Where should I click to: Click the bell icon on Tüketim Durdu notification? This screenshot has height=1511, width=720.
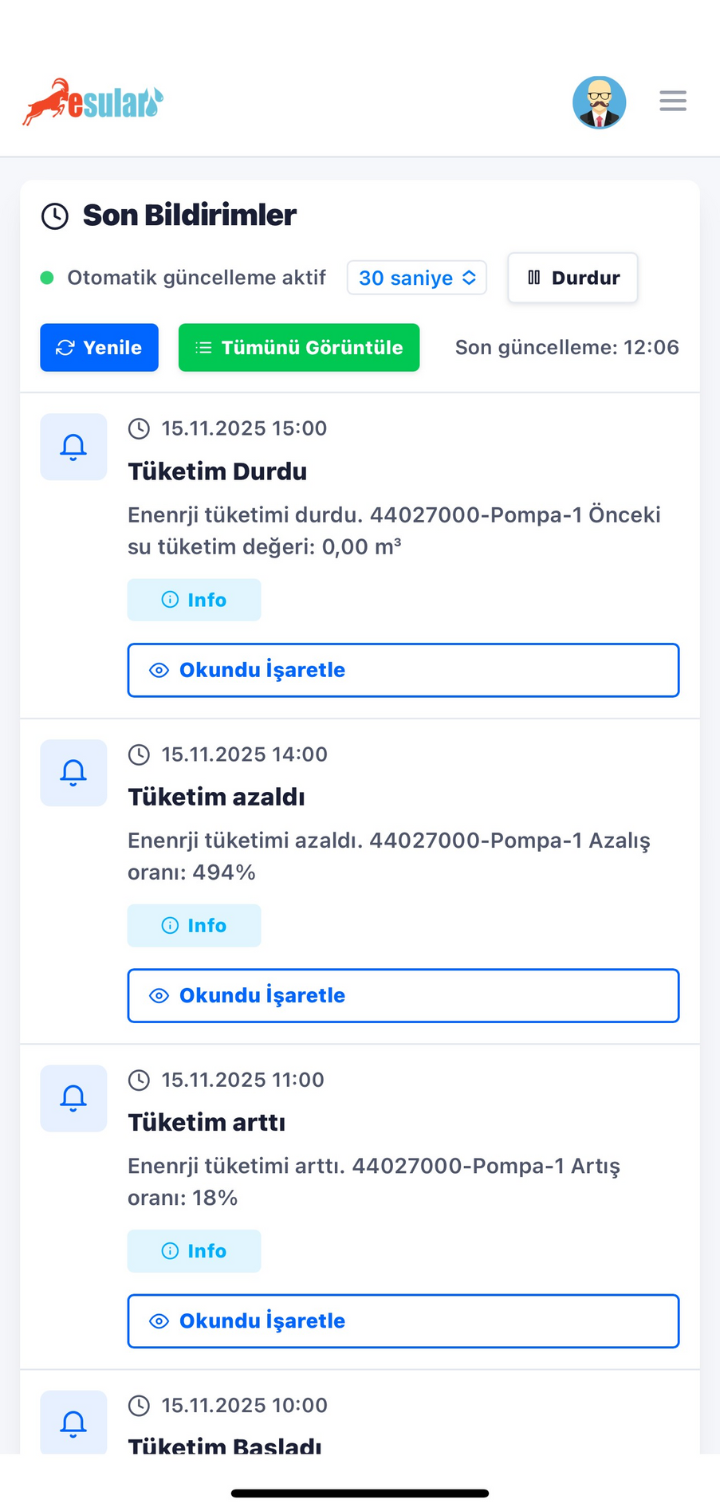pos(73,447)
